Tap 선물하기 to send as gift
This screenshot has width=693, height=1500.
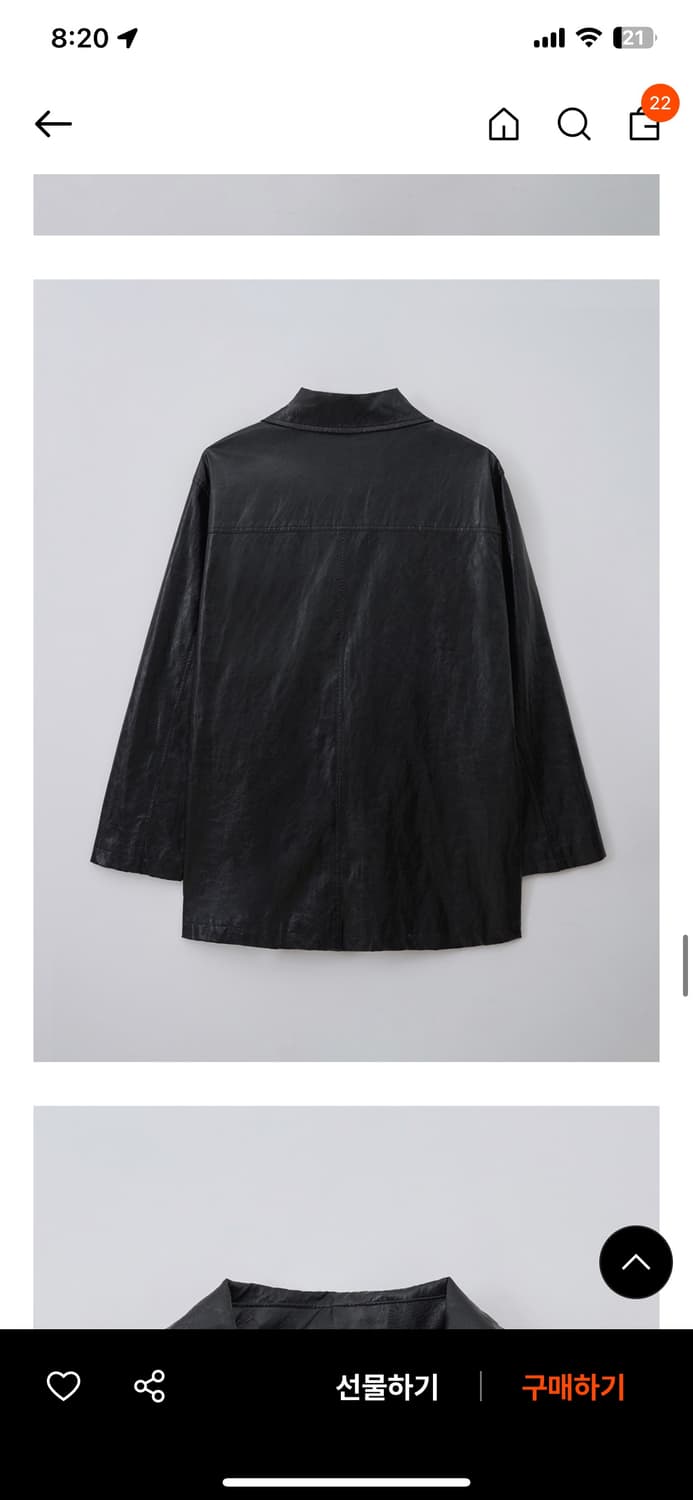click(387, 1387)
